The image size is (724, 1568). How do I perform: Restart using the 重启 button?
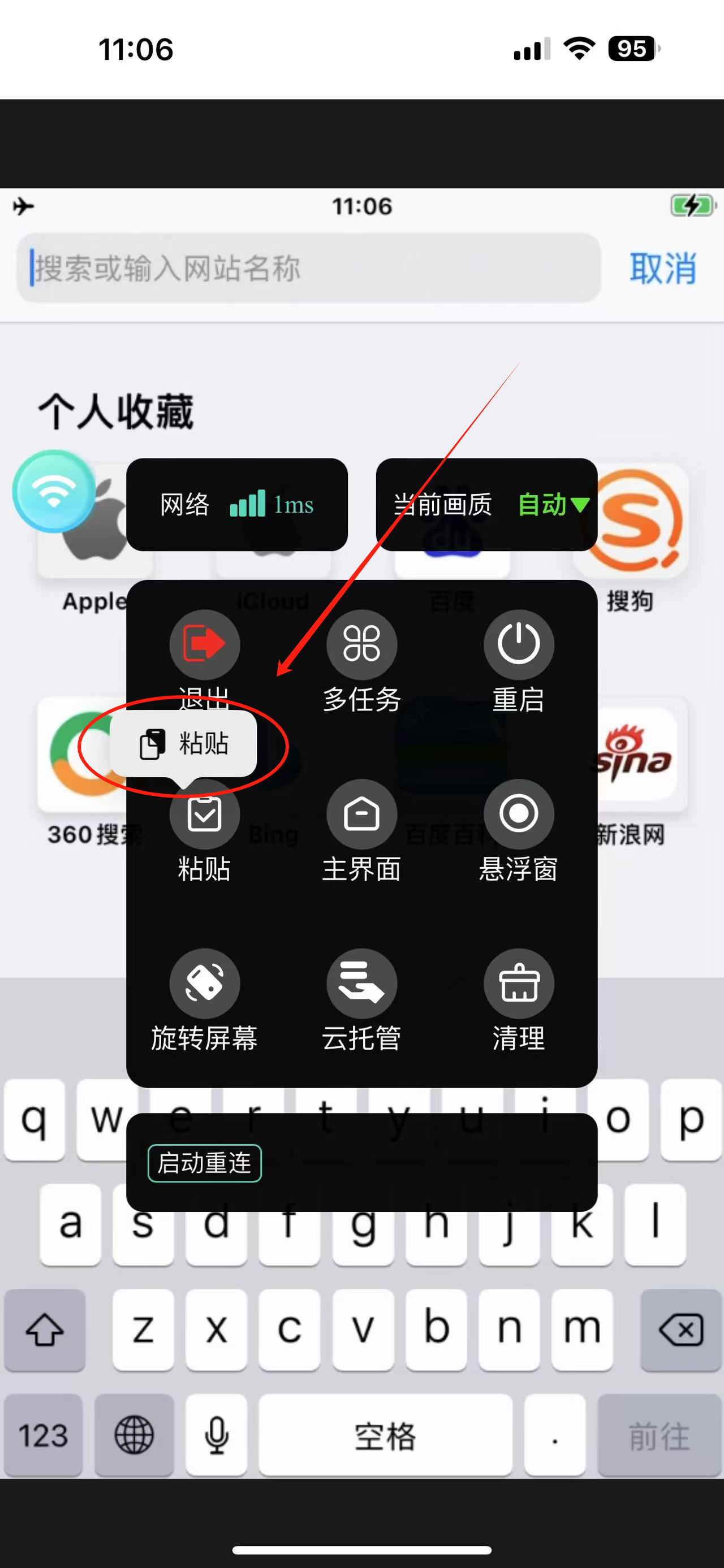(518, 645)
